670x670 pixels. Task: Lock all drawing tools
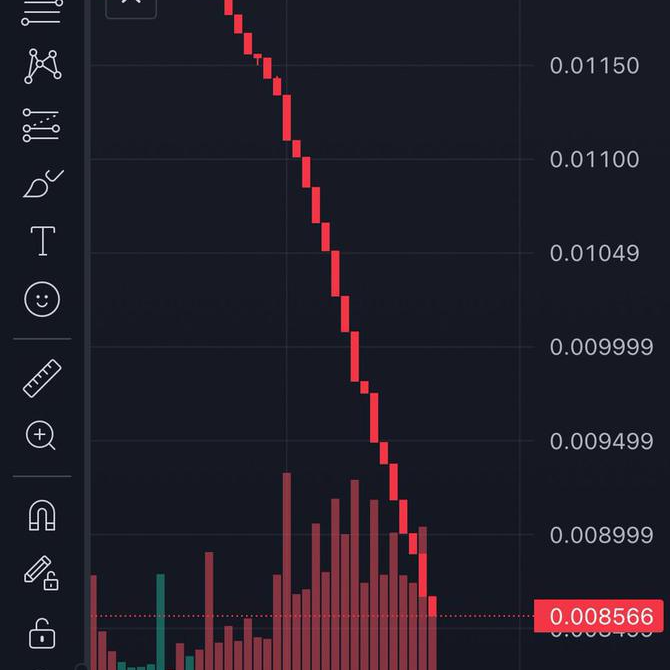point(42,633)
